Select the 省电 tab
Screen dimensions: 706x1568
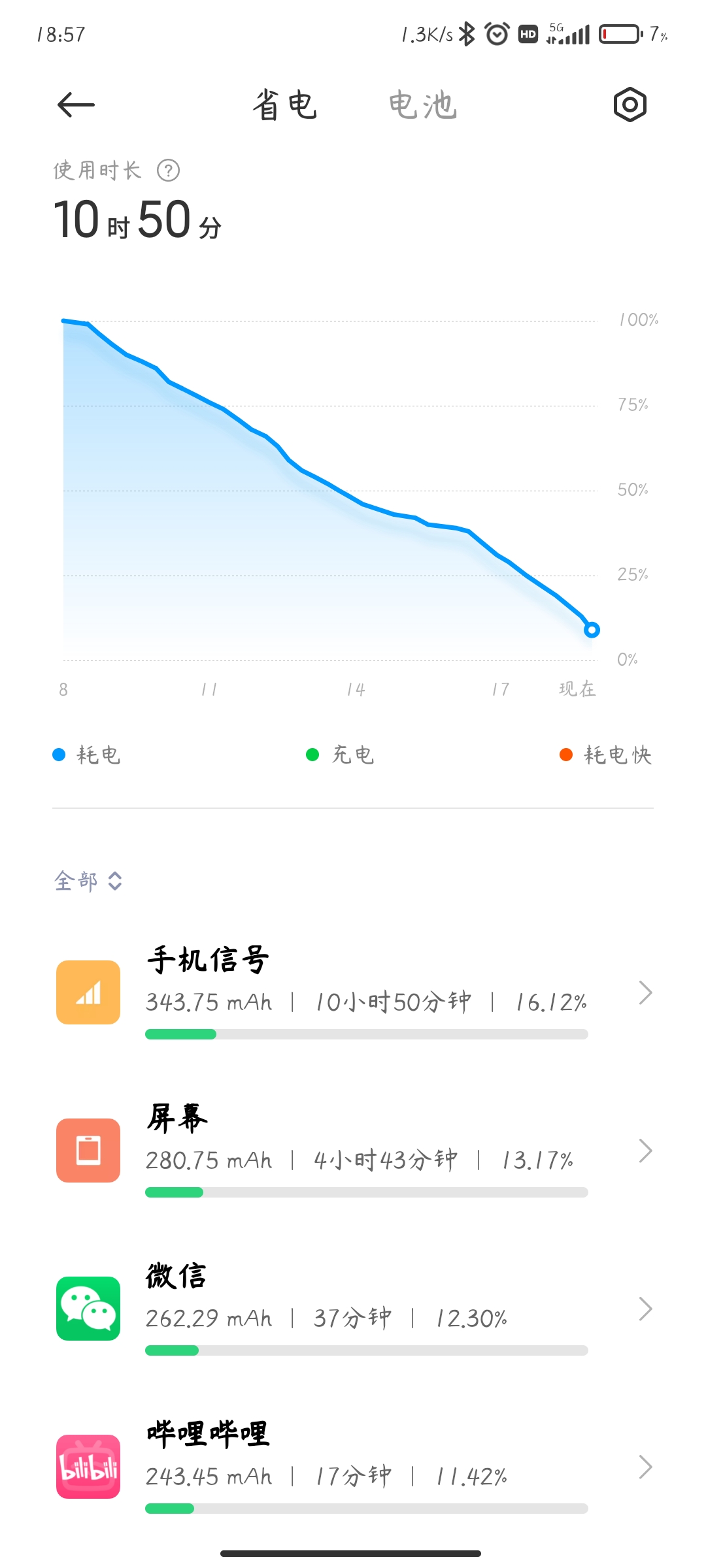(286, 105)
